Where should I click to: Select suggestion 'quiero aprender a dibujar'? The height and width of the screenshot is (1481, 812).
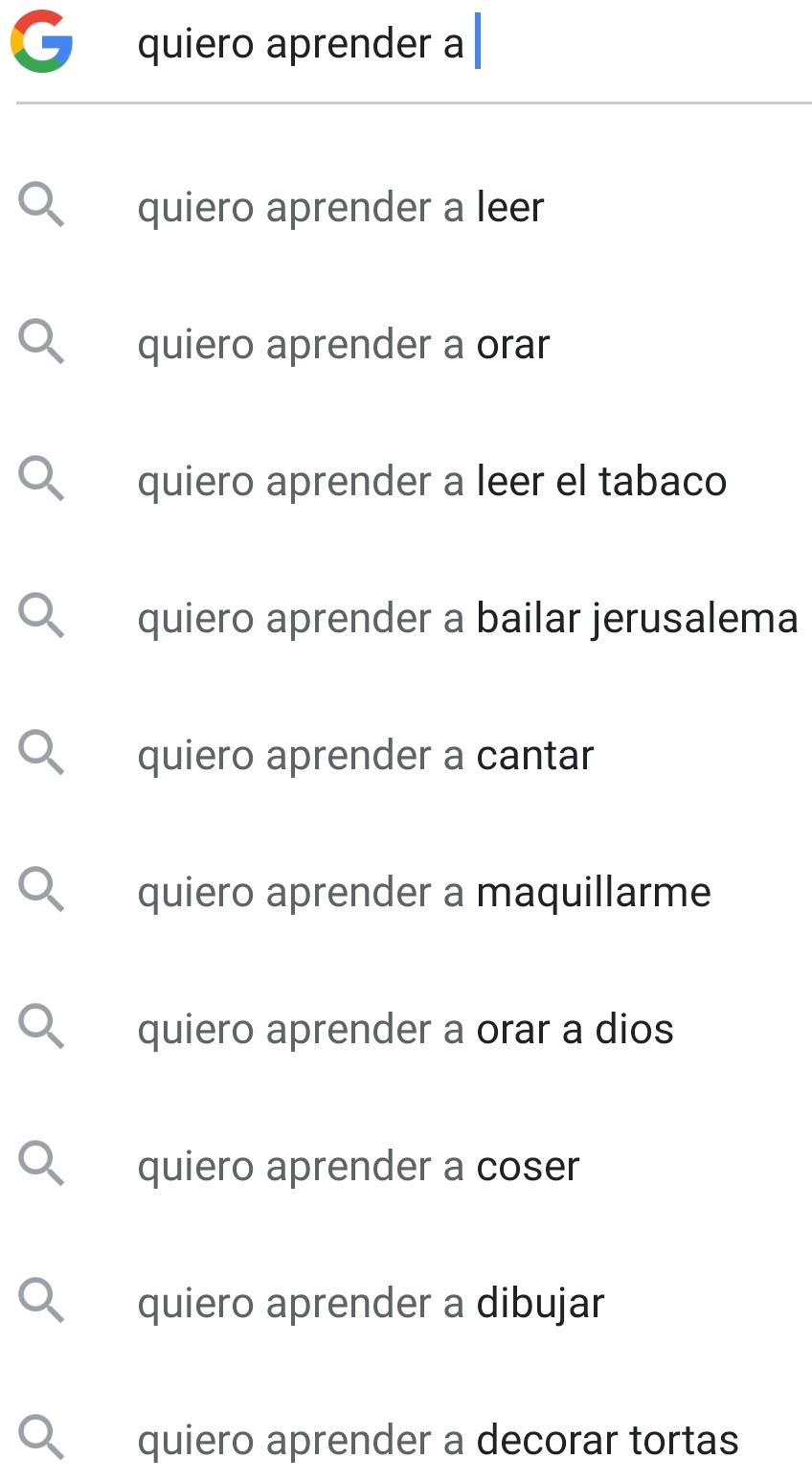point(371,1302)
